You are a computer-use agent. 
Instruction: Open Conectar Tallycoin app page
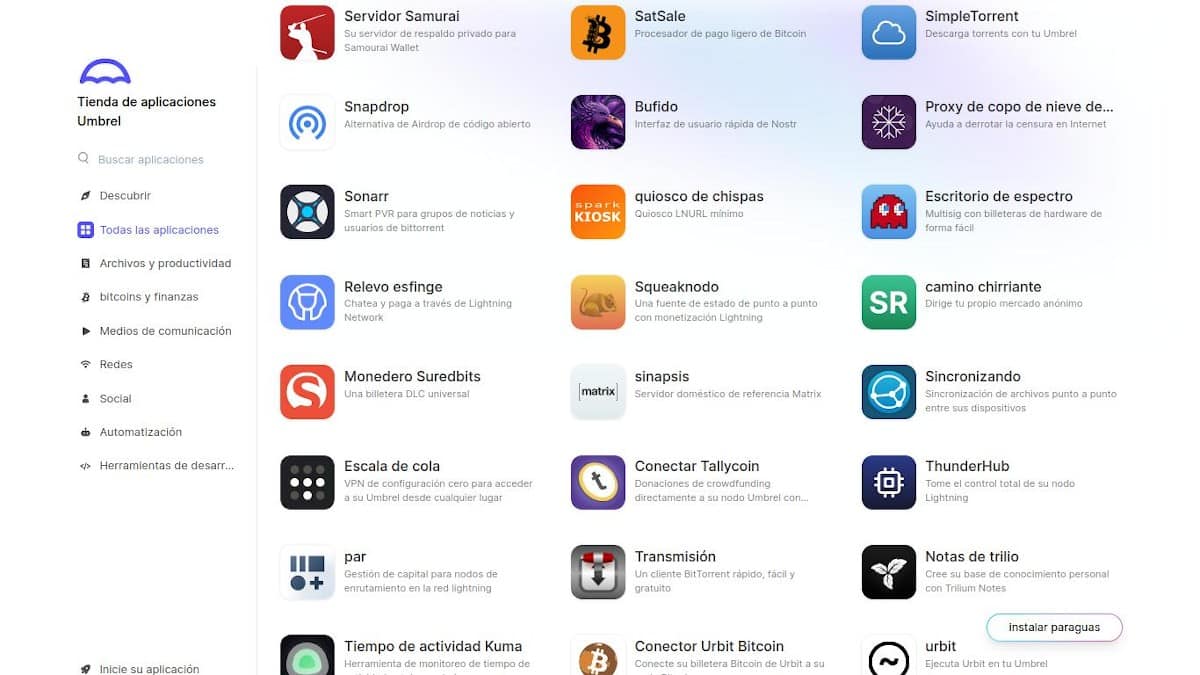click(696, 467)
